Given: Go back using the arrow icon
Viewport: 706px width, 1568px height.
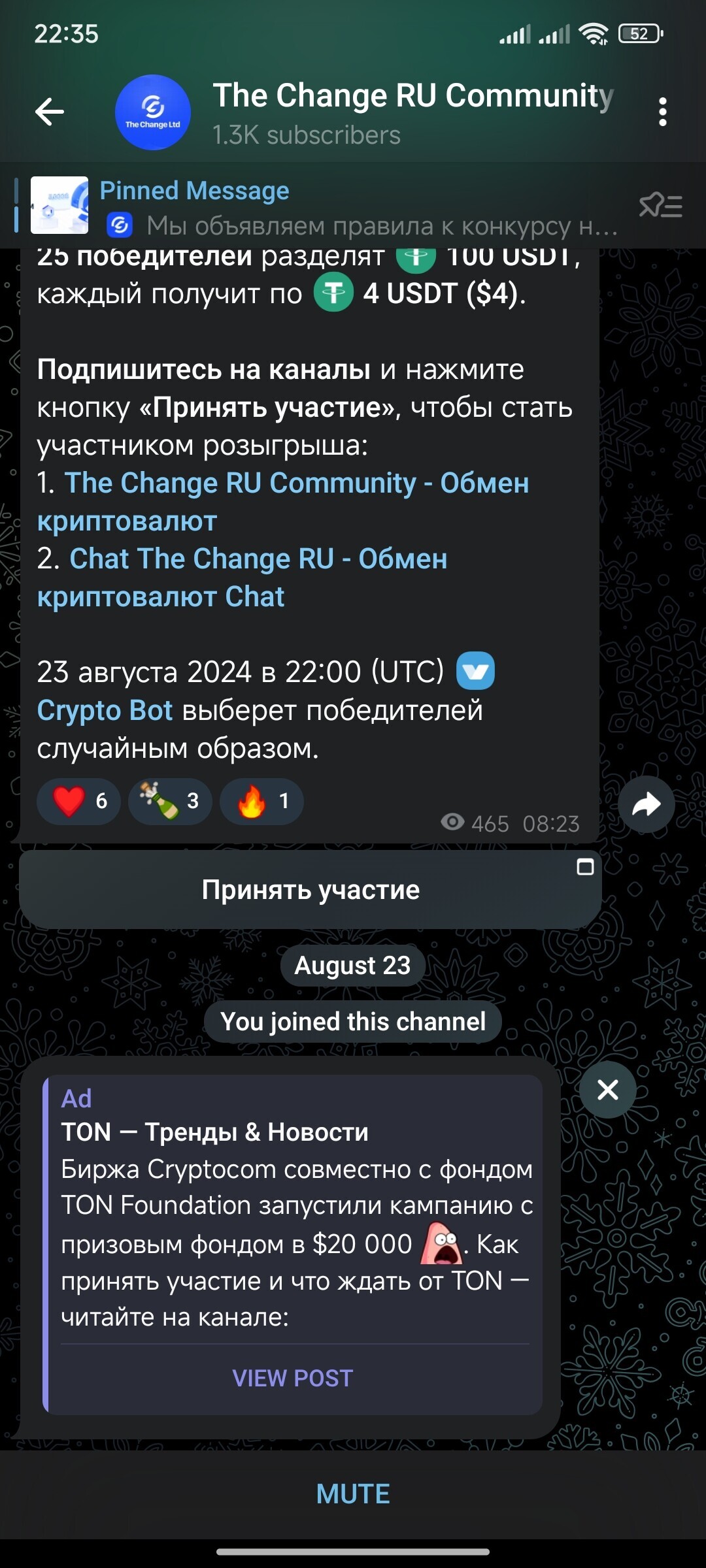Looking at the screenshot, I should coord(50,112).
